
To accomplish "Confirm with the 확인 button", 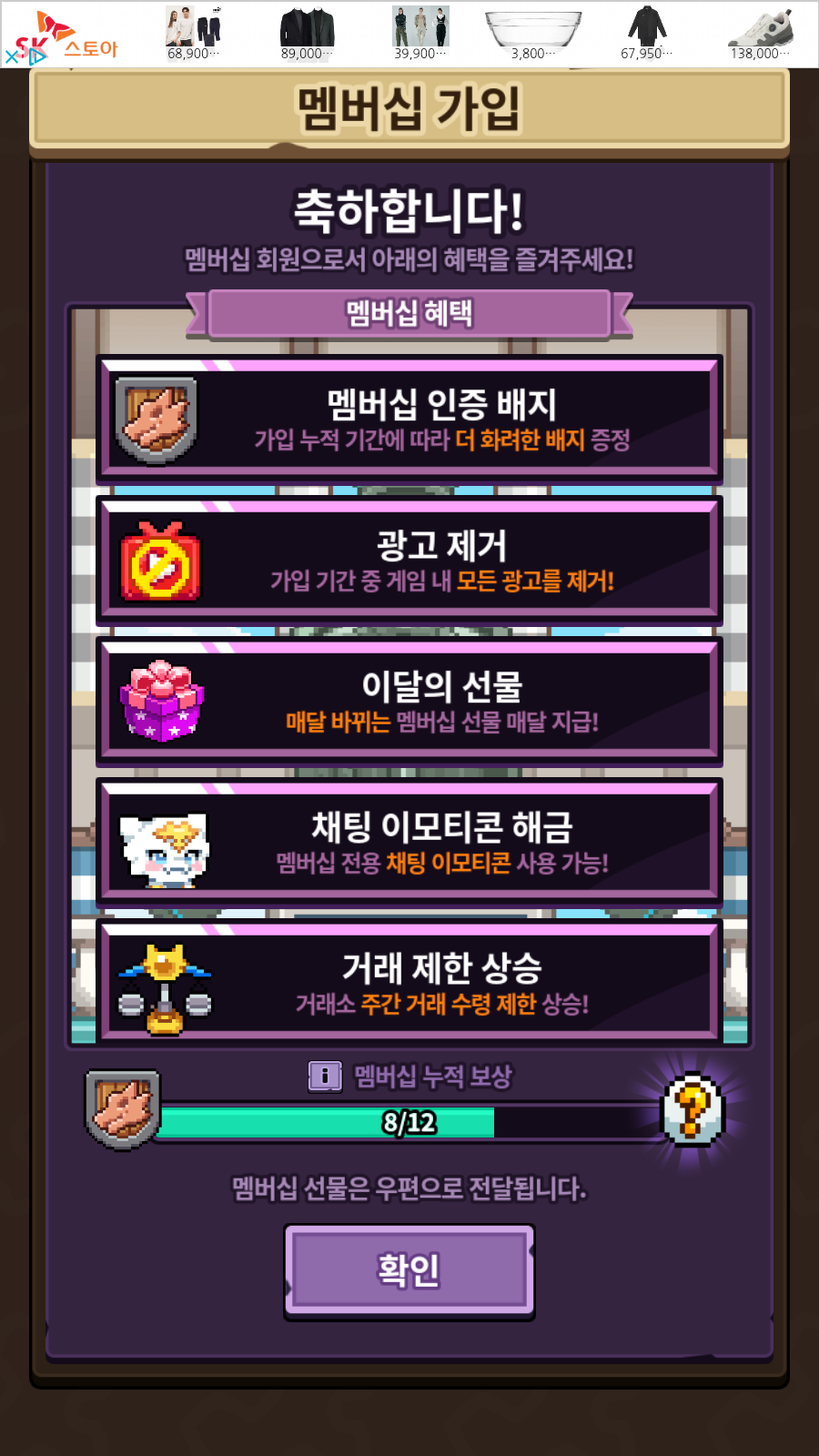I will 409,1270.
